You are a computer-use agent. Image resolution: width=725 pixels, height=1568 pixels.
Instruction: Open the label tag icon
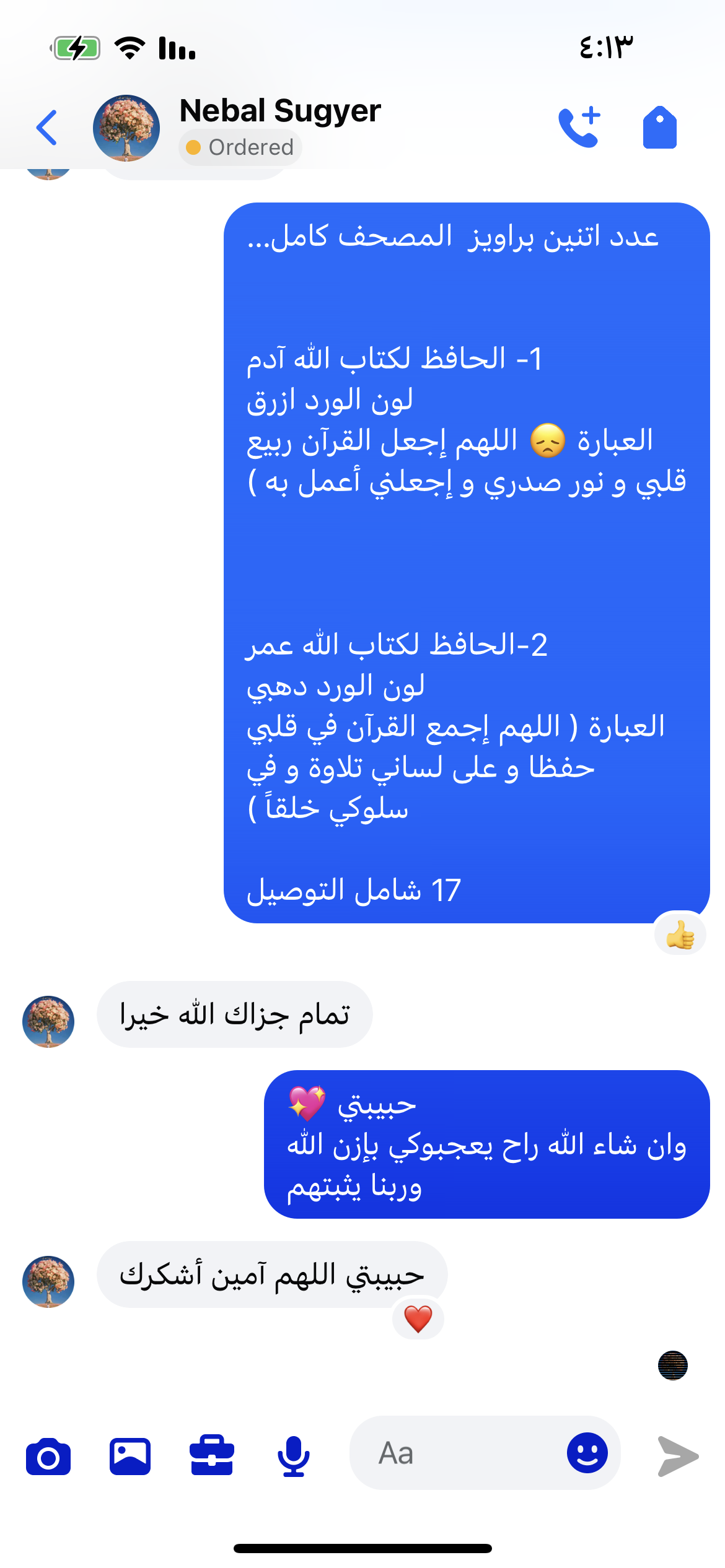(x=659, y=128)
